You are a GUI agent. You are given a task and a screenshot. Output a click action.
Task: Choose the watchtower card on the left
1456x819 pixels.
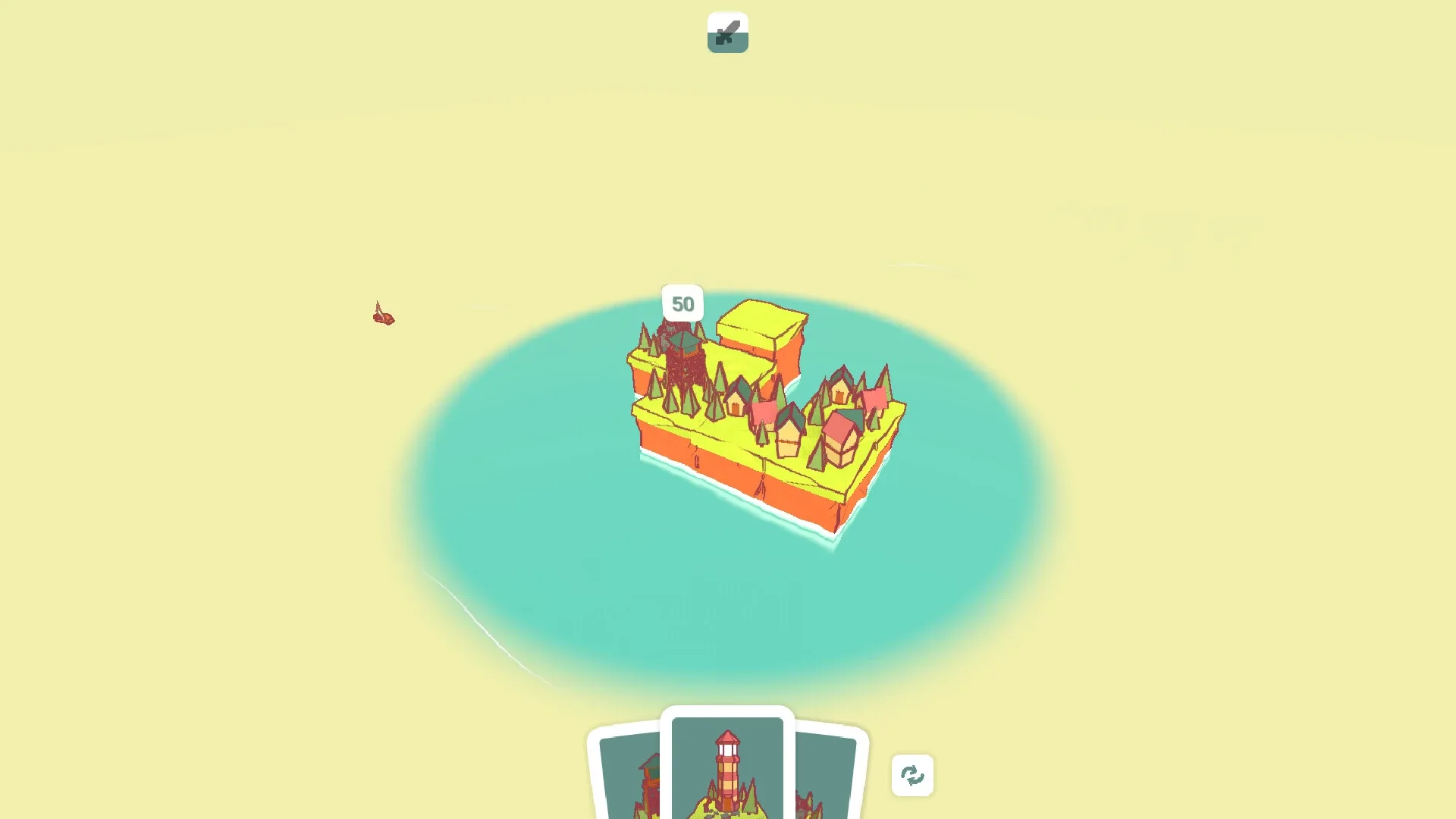pyautogui.click(x=628, y=777)
